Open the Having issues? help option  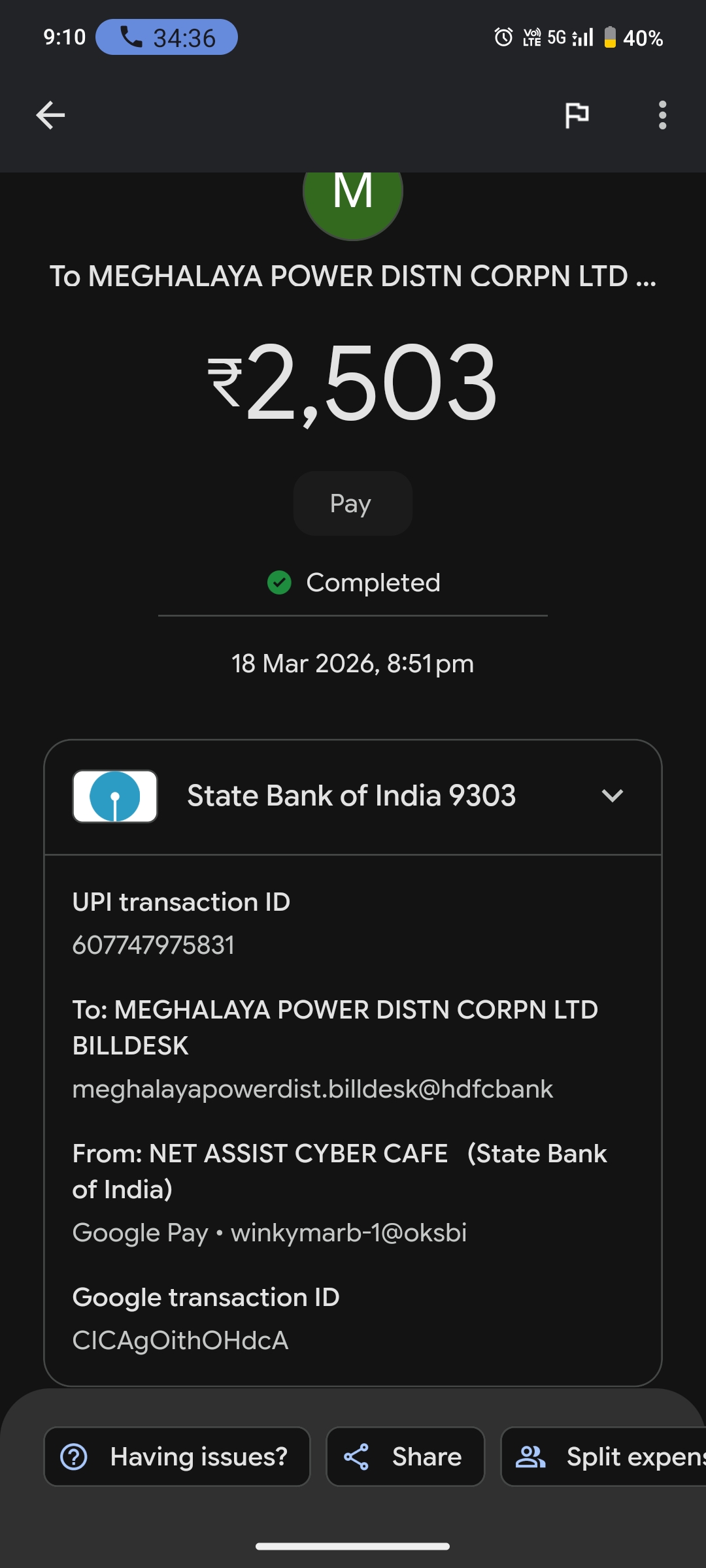pyautogui.click(x=176, y=1456)
